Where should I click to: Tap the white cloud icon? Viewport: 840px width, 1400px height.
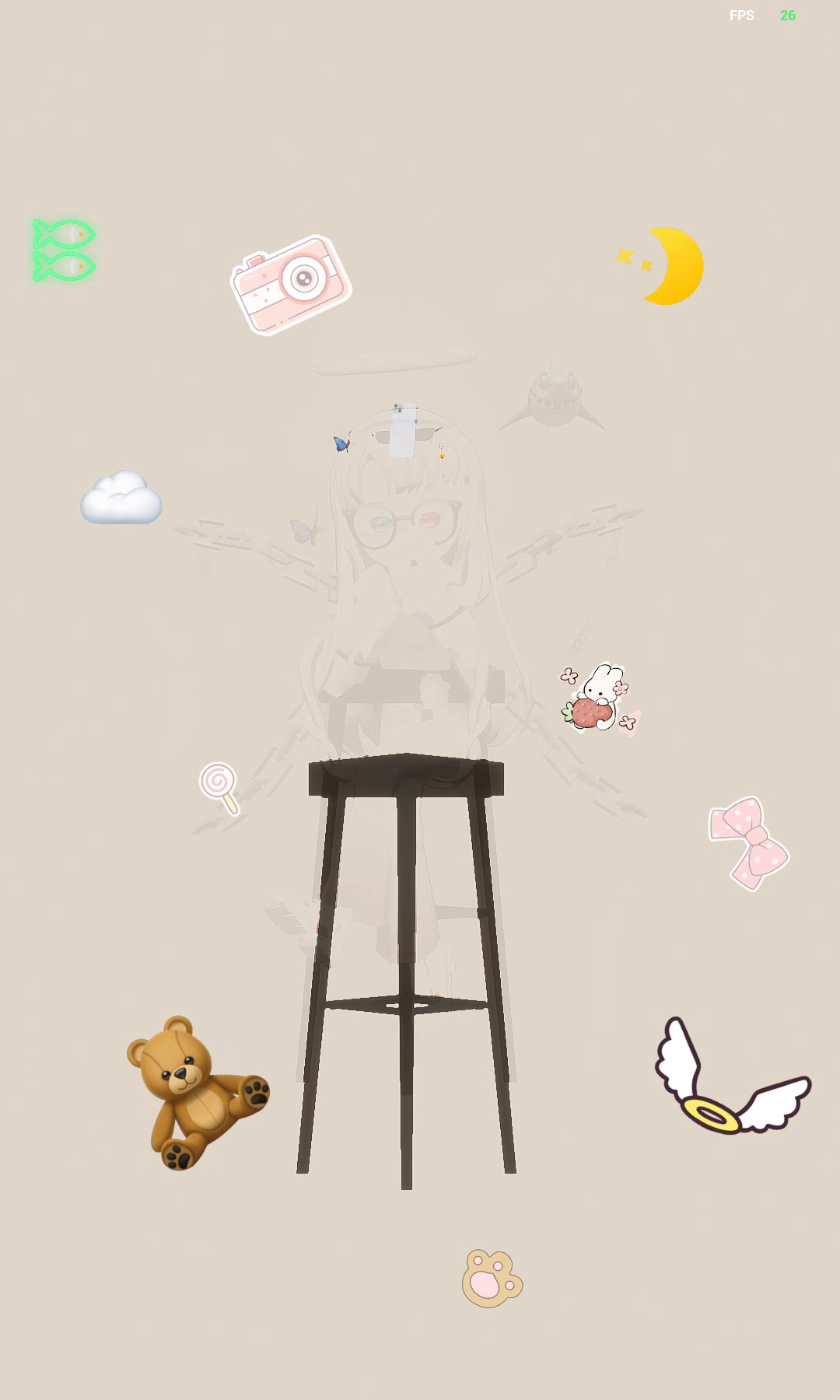pos(121,499)
